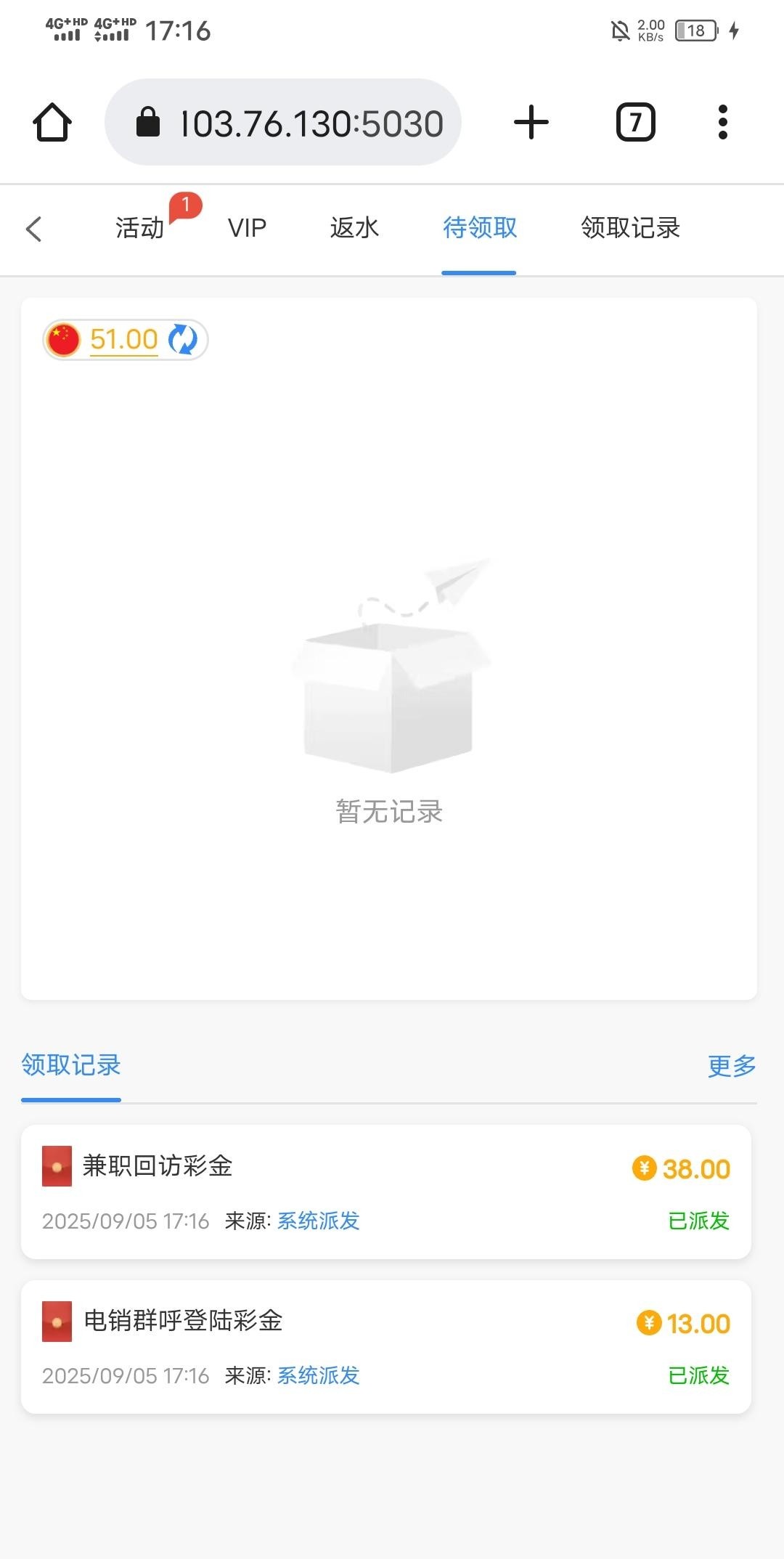Open the 电销群呼登陆彩金 record
Image resolution: width=784 pixels, height=1559 pixels.
(x=386, y=1346)
